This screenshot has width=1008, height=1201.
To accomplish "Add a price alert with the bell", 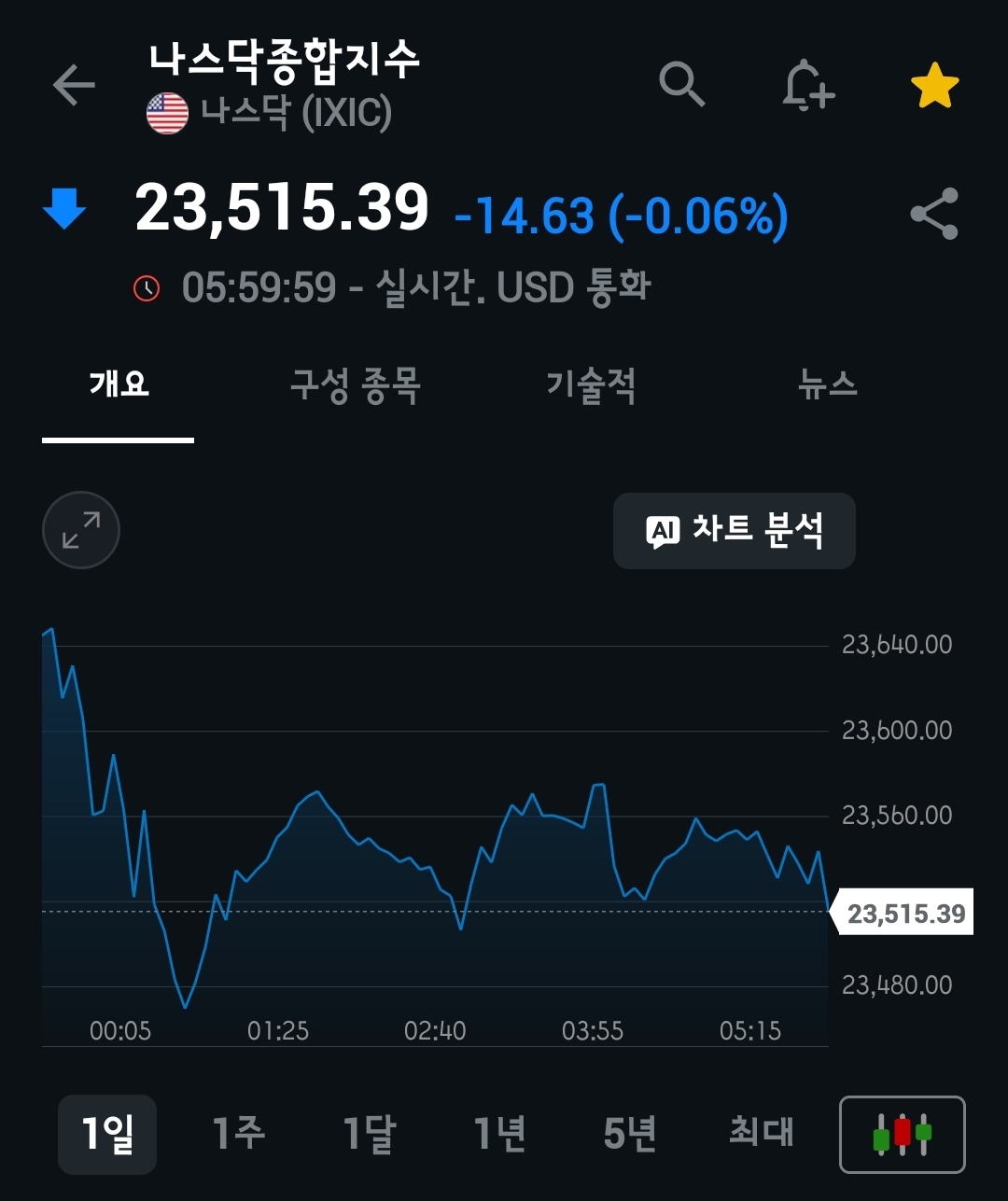I will tap(807, 87).
